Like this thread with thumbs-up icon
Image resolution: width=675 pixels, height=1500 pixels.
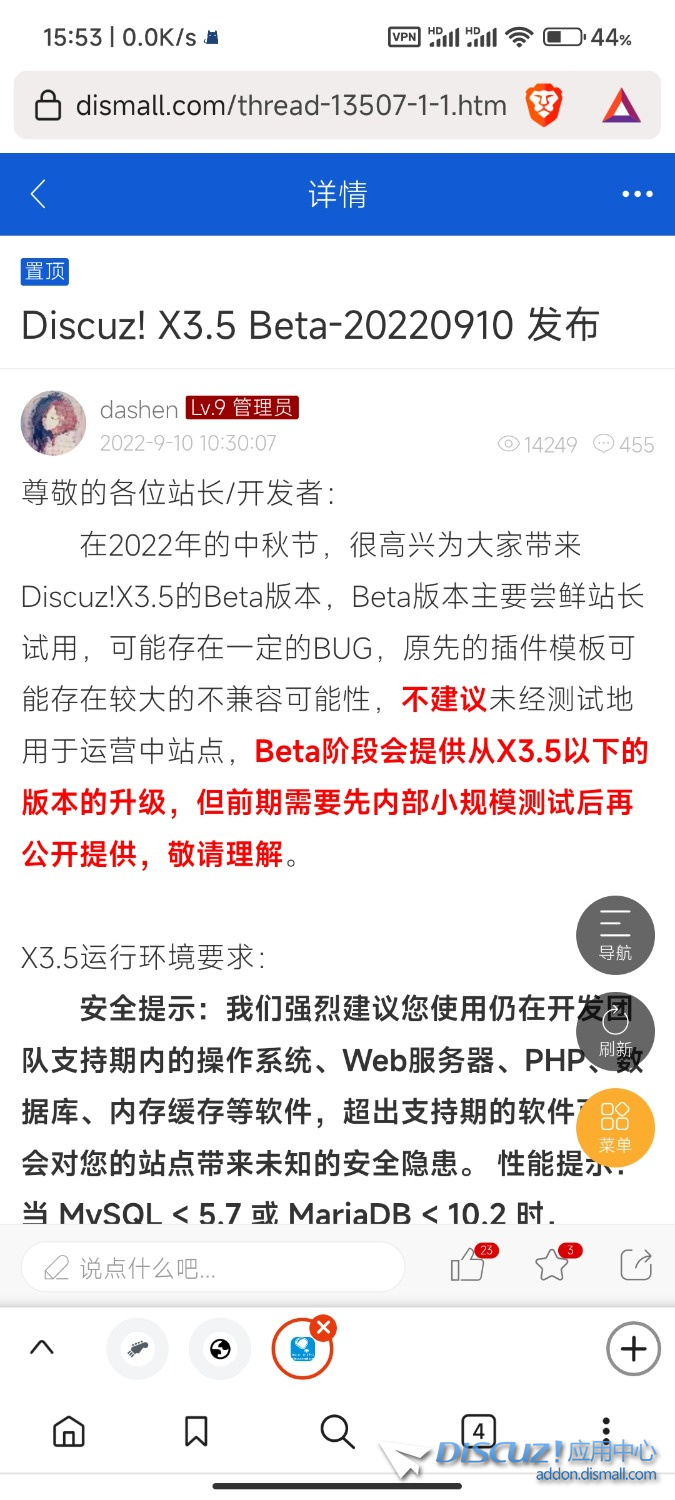468,1266
